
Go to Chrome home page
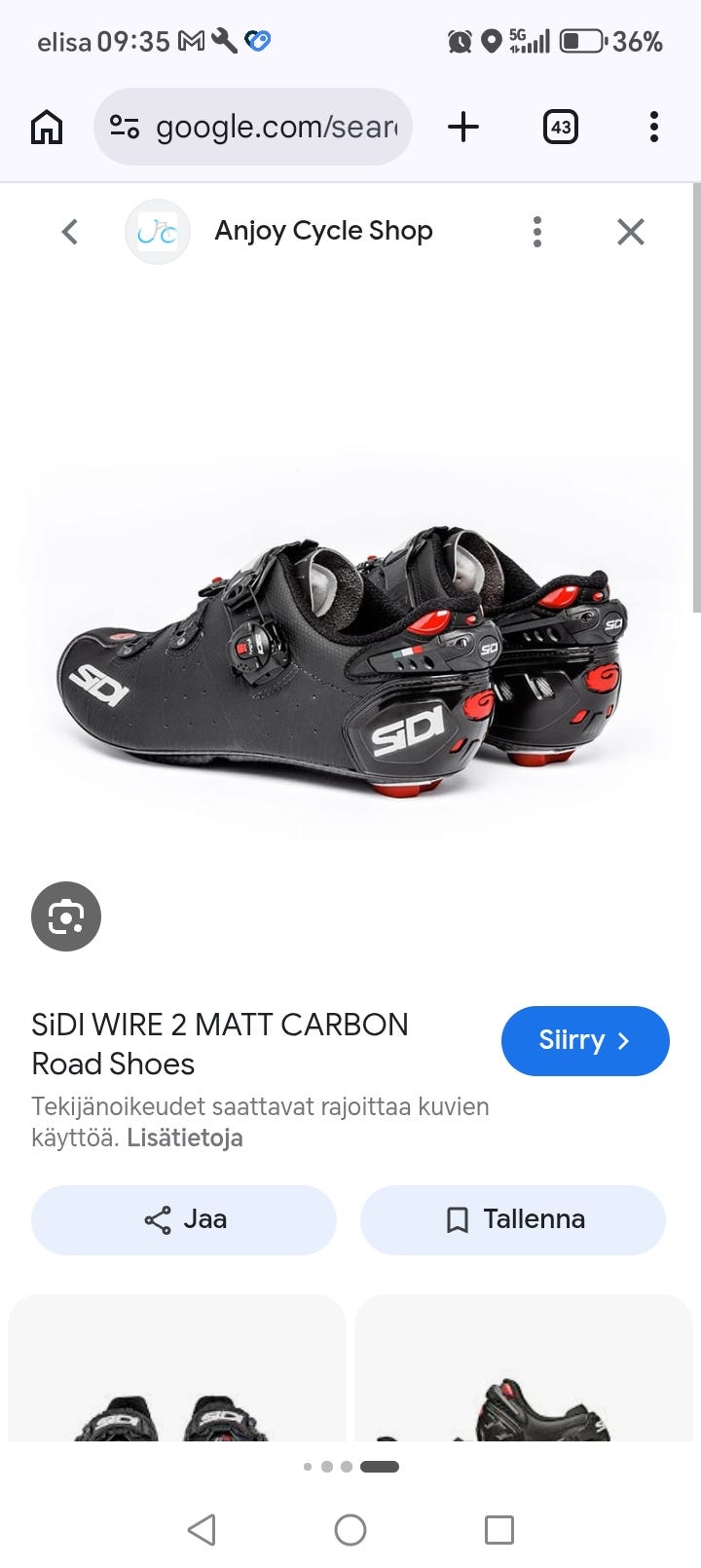pyautogui.click(x=47, y=127)
